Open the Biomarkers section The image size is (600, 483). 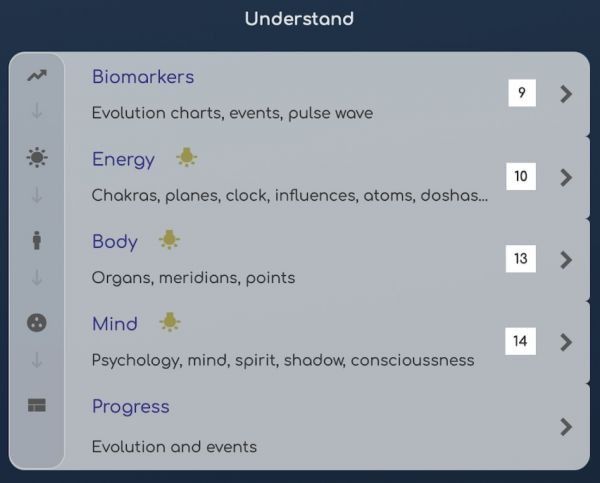click(143, 77)
